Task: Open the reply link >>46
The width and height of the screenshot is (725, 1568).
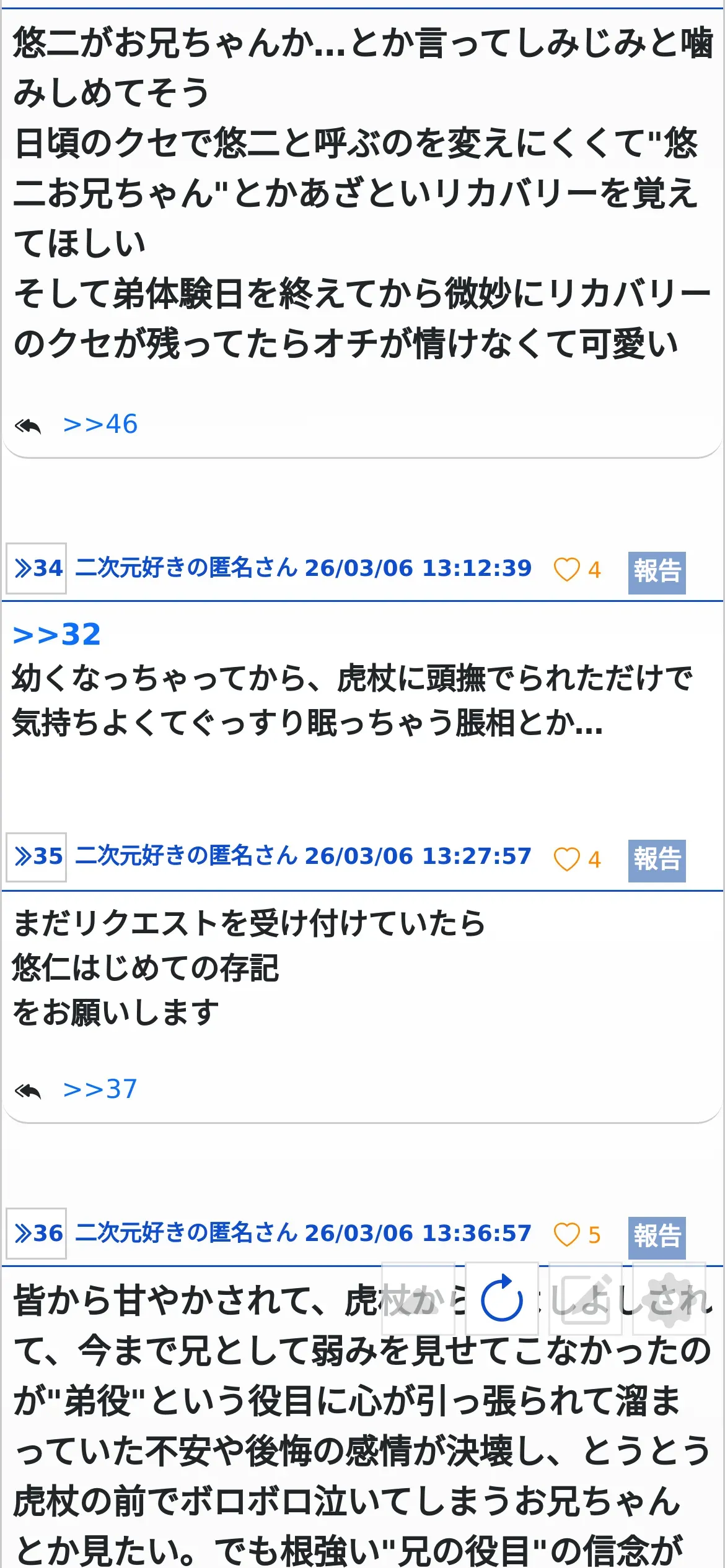Action: click(x=100, y=425)
